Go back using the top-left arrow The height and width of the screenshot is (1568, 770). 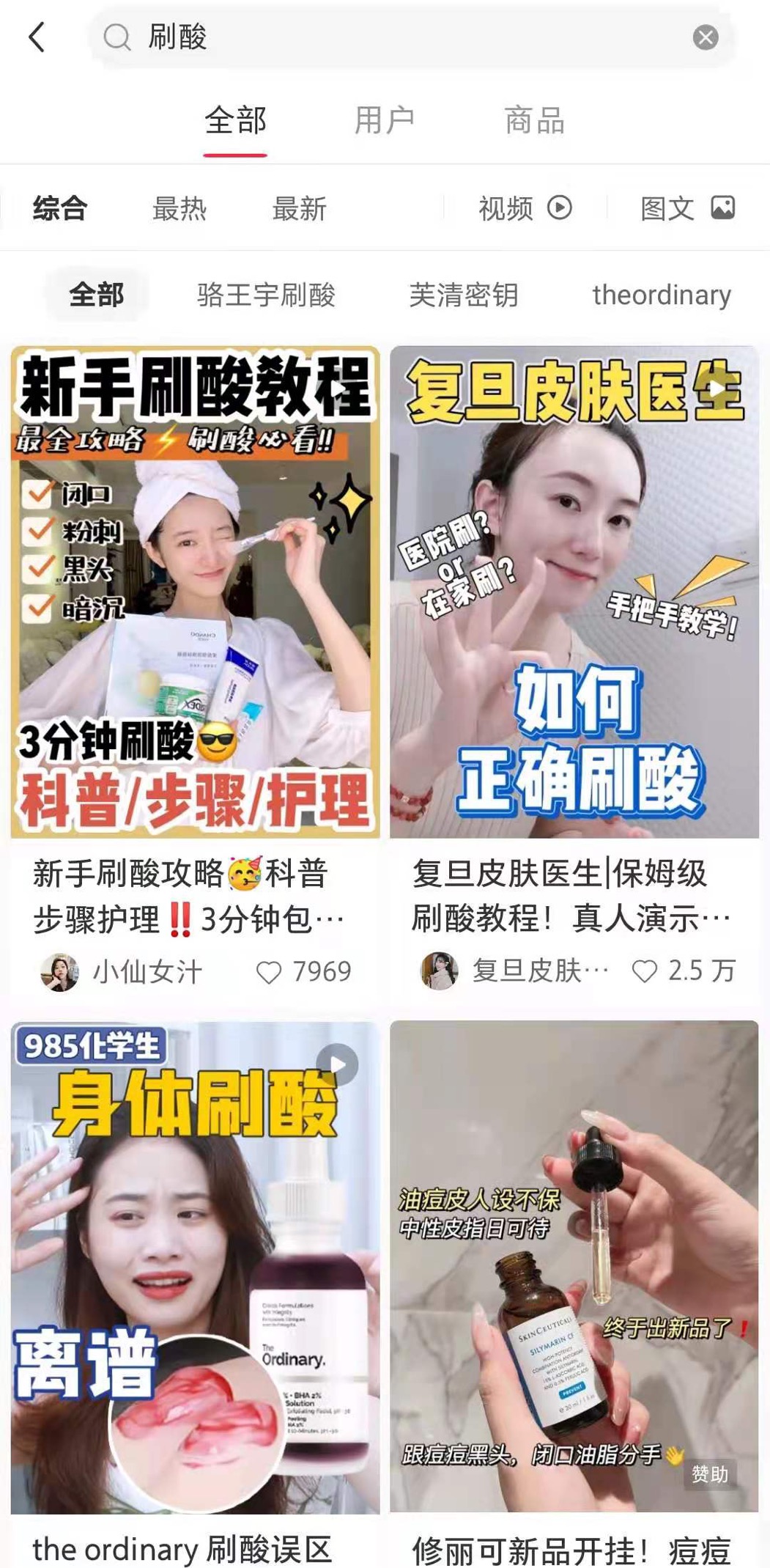[x=37, y=37]
